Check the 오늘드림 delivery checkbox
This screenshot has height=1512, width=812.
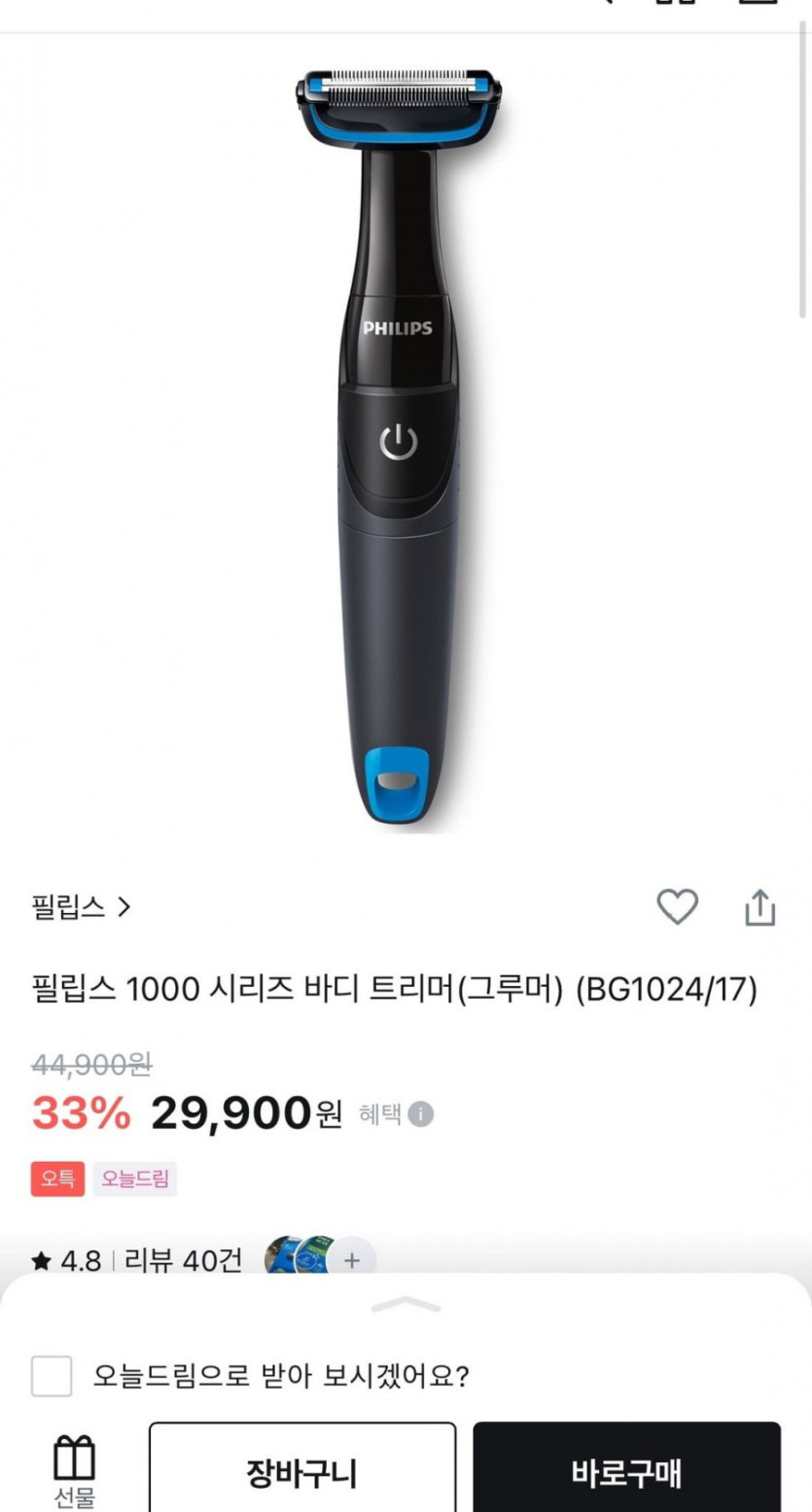52,1377
